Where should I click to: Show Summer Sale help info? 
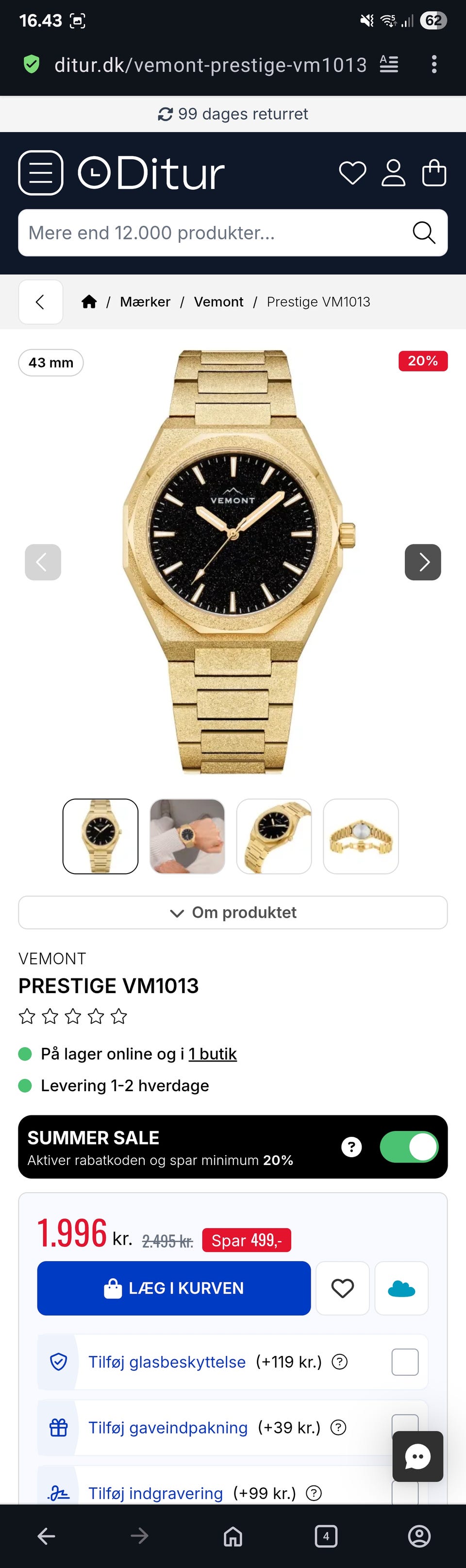point(351,1147)
